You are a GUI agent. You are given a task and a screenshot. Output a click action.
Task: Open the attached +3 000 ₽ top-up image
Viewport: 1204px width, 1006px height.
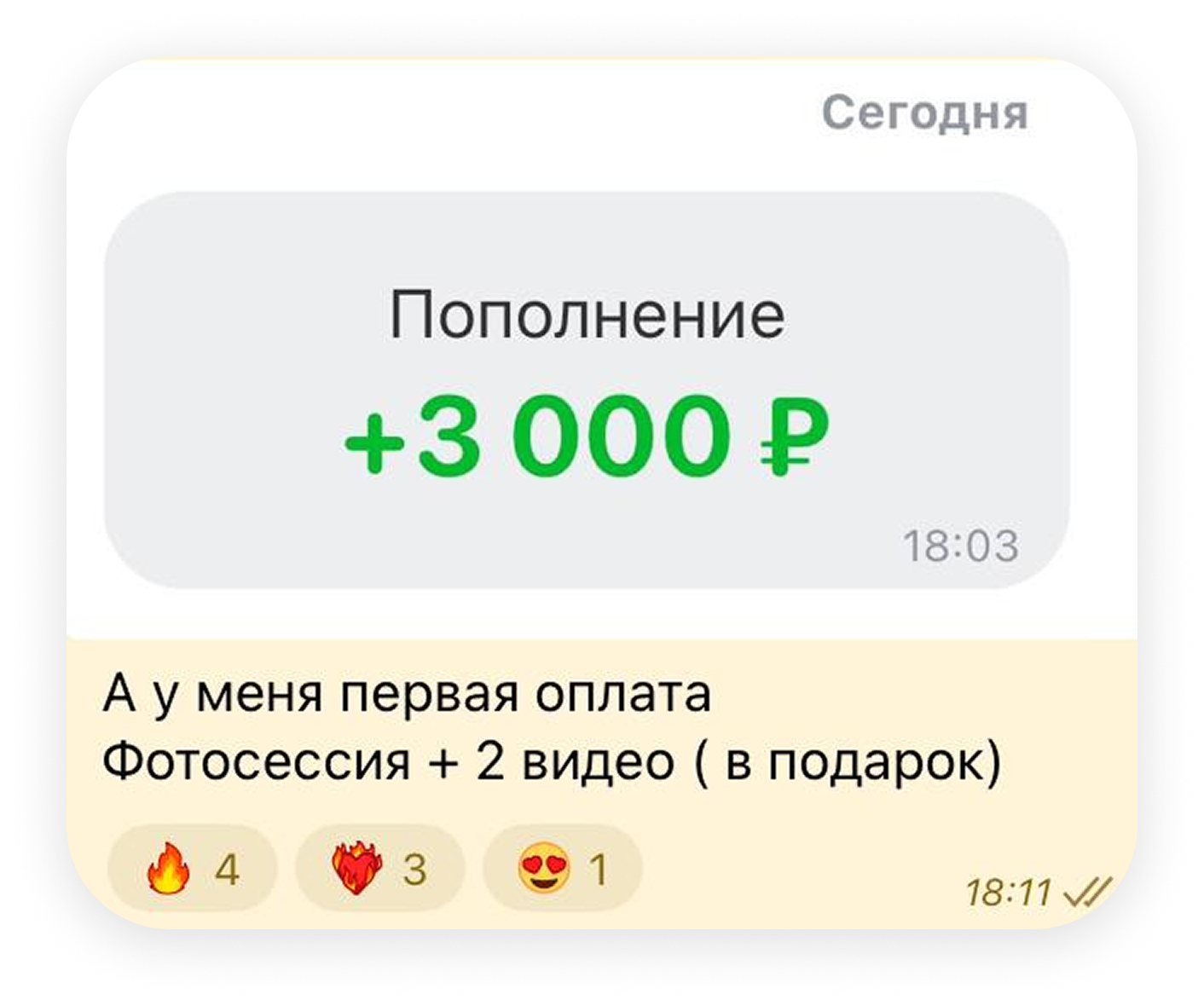[587, 390]
